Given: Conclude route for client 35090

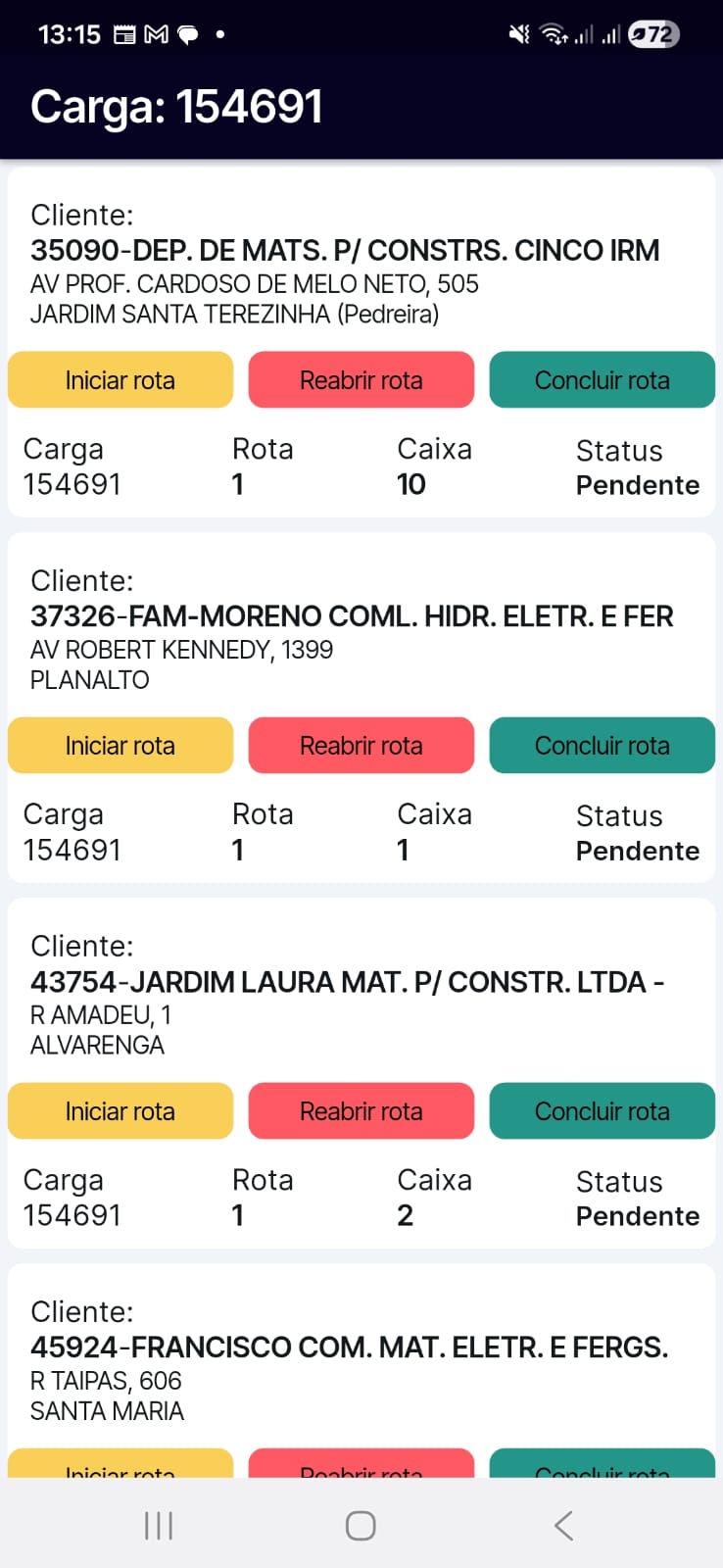Looking at the screenshot, I should point(602,379).
